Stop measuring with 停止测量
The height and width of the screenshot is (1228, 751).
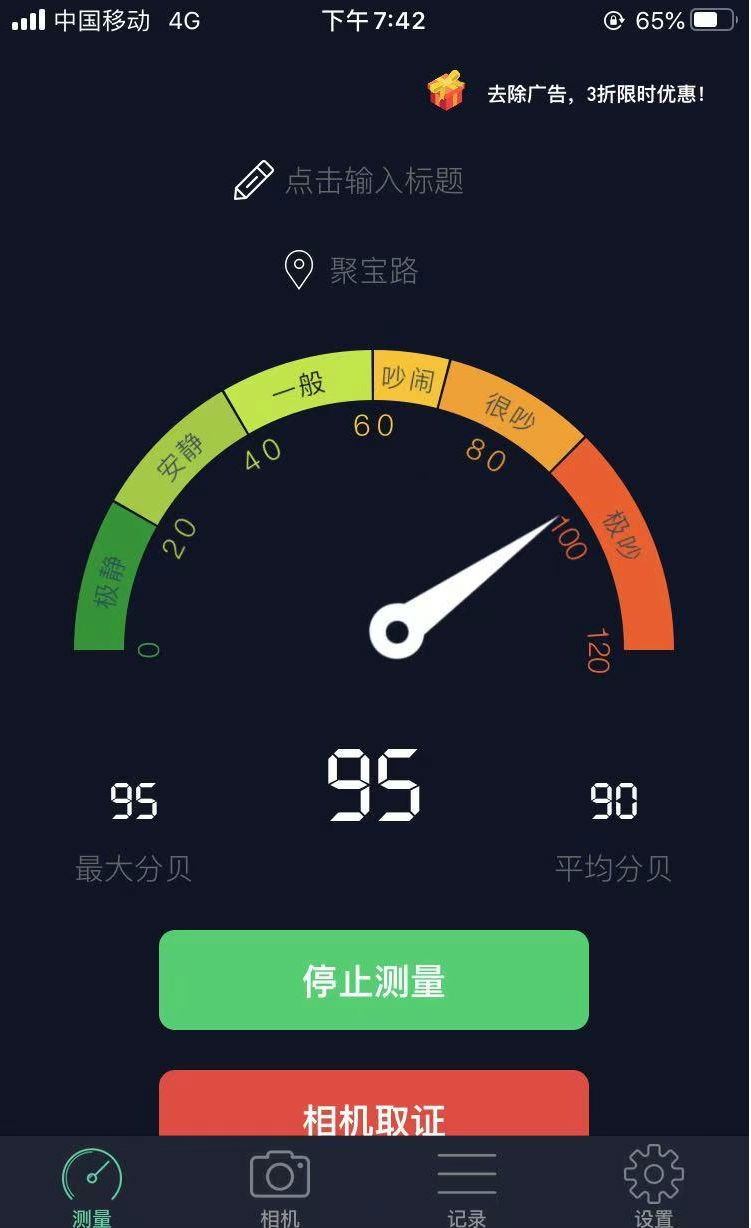(374, 980)
